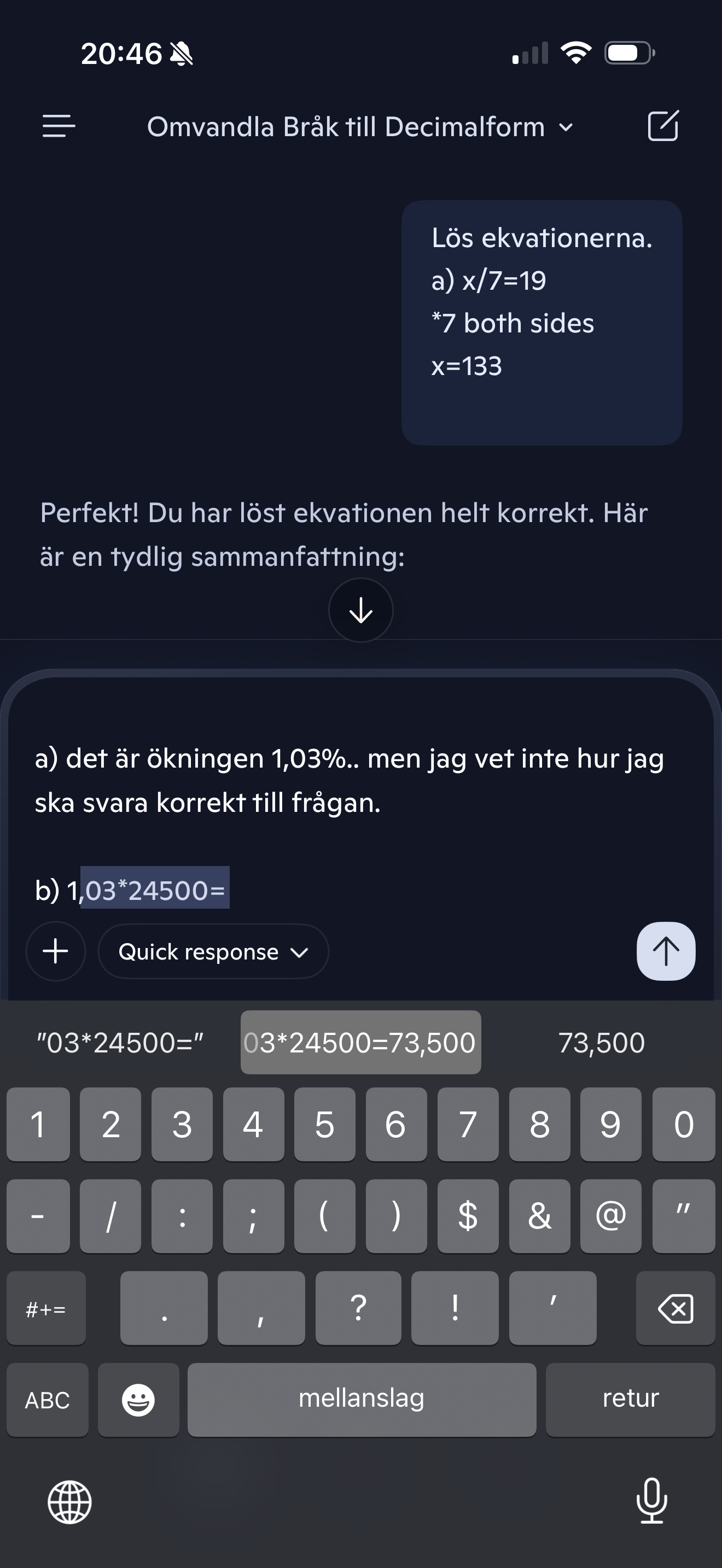Switch to the #+= symbols keyboard
Image resolution: width=722 pixels, height=1568 pixels.
pos(45,1308)
